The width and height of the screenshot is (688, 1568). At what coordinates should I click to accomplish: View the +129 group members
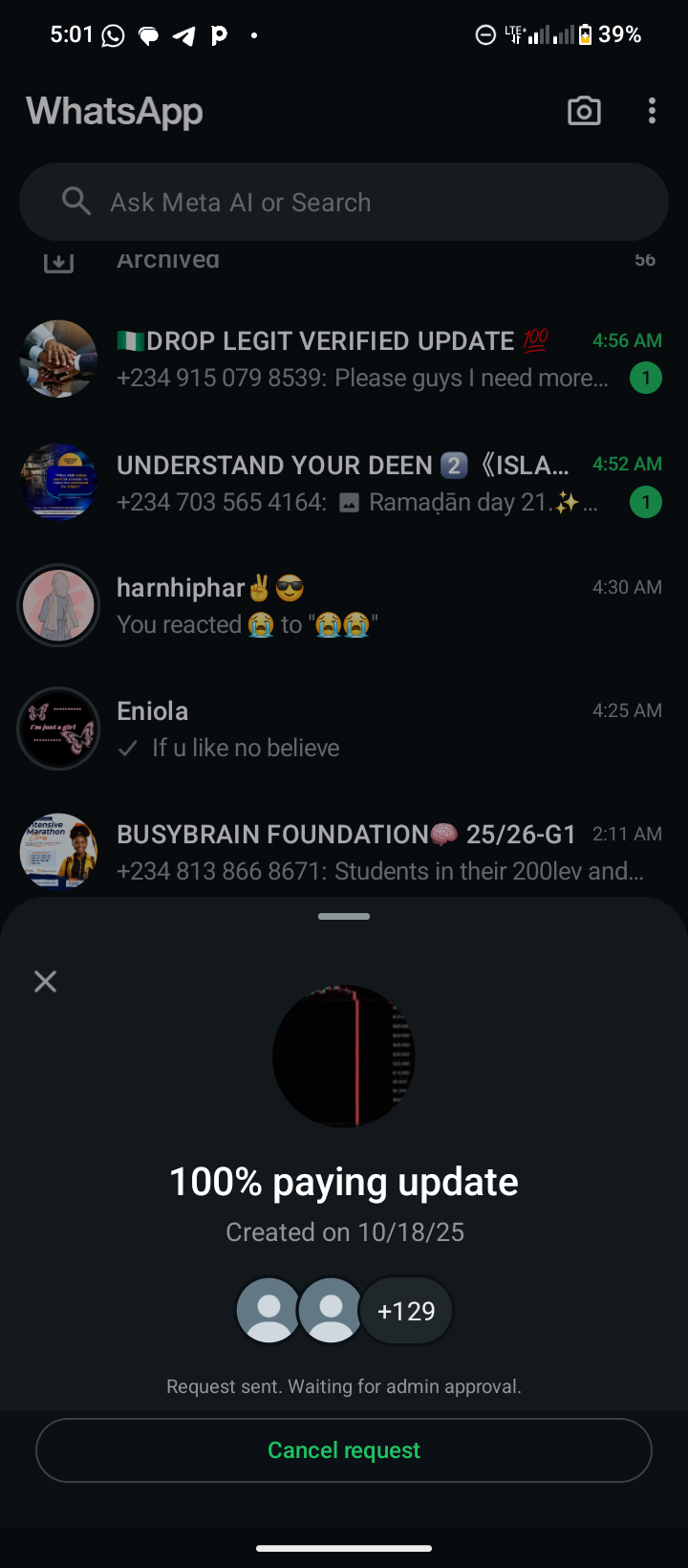tap(406, 1311)
